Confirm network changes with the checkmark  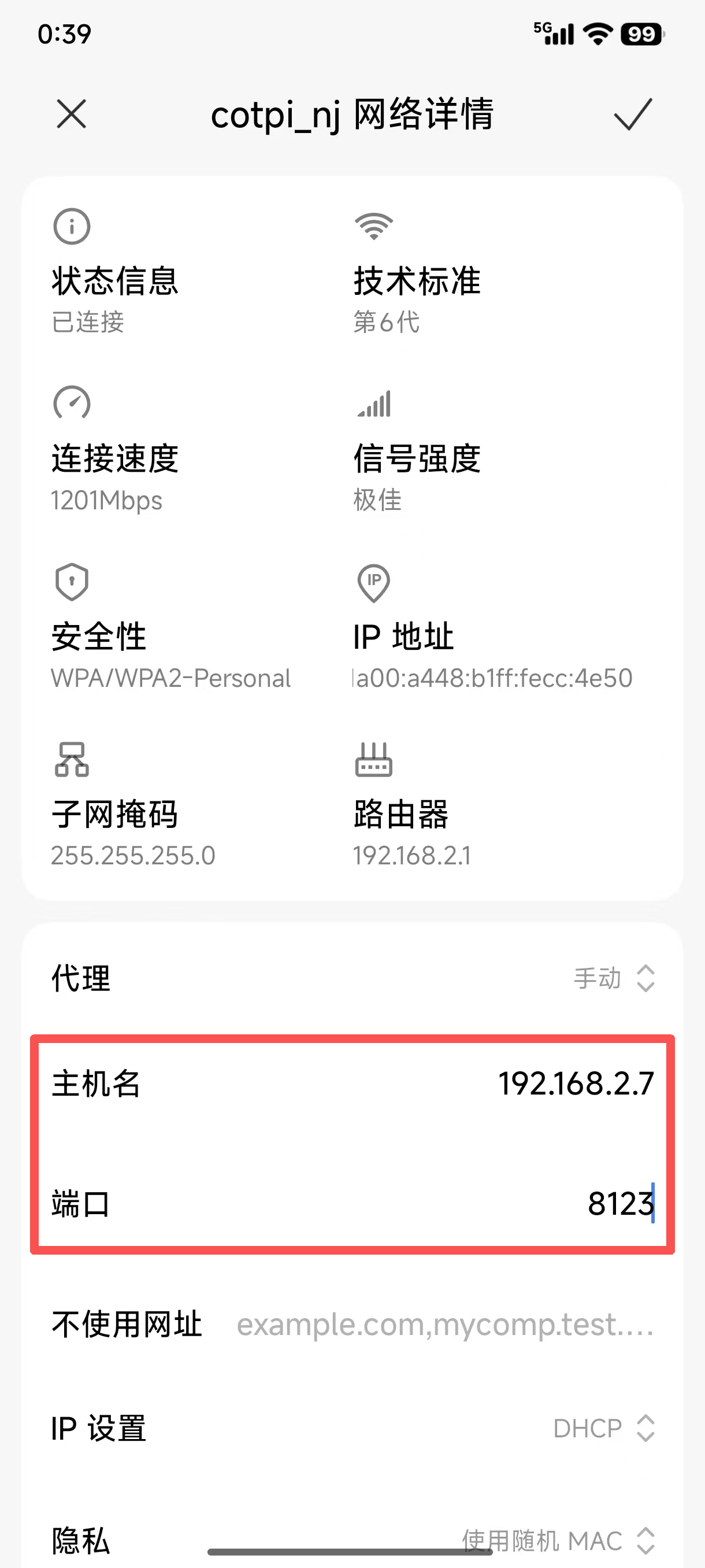(x=633, y=114)
